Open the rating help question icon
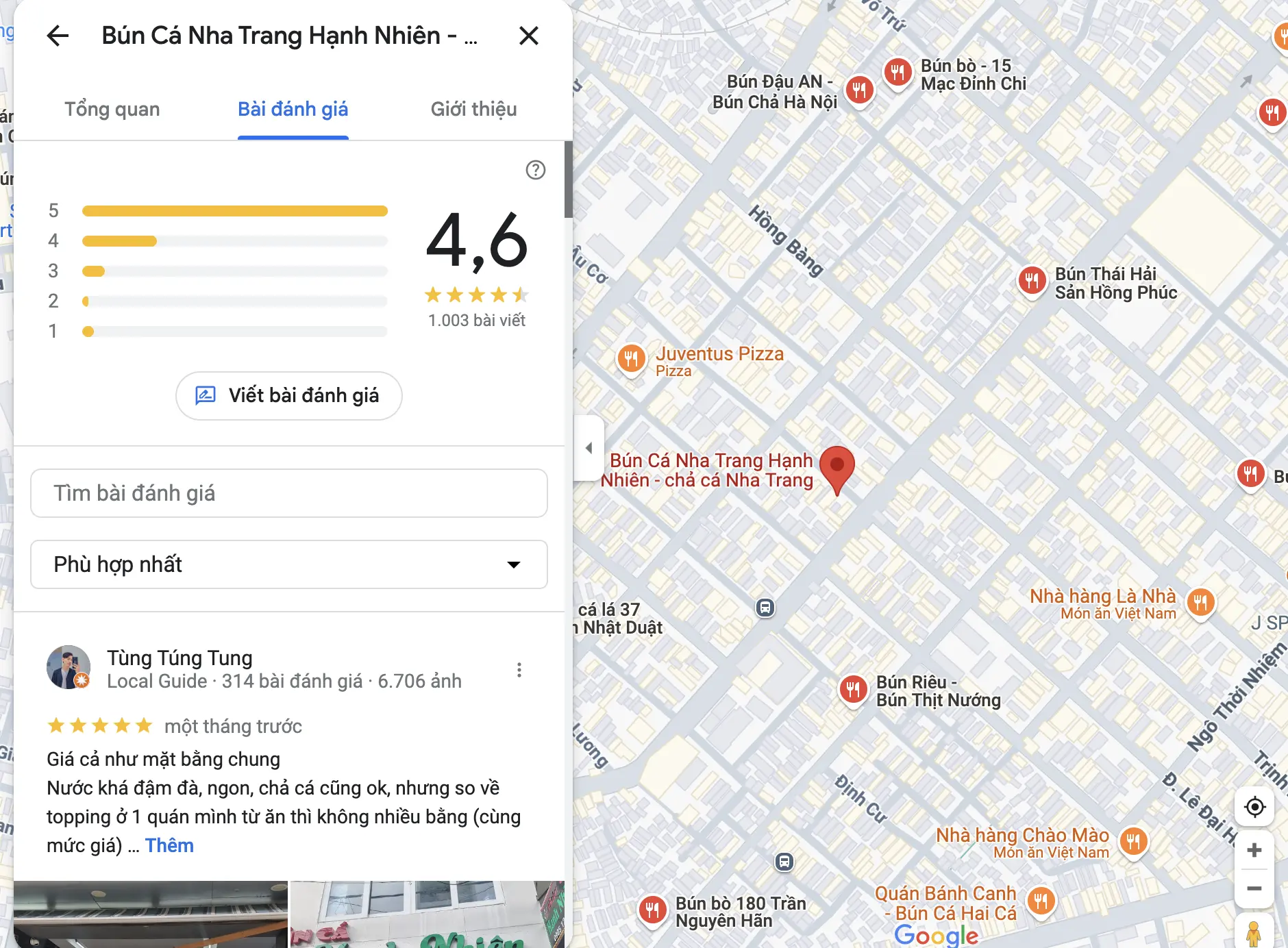The image size is (1288, 948). [535, 170]
